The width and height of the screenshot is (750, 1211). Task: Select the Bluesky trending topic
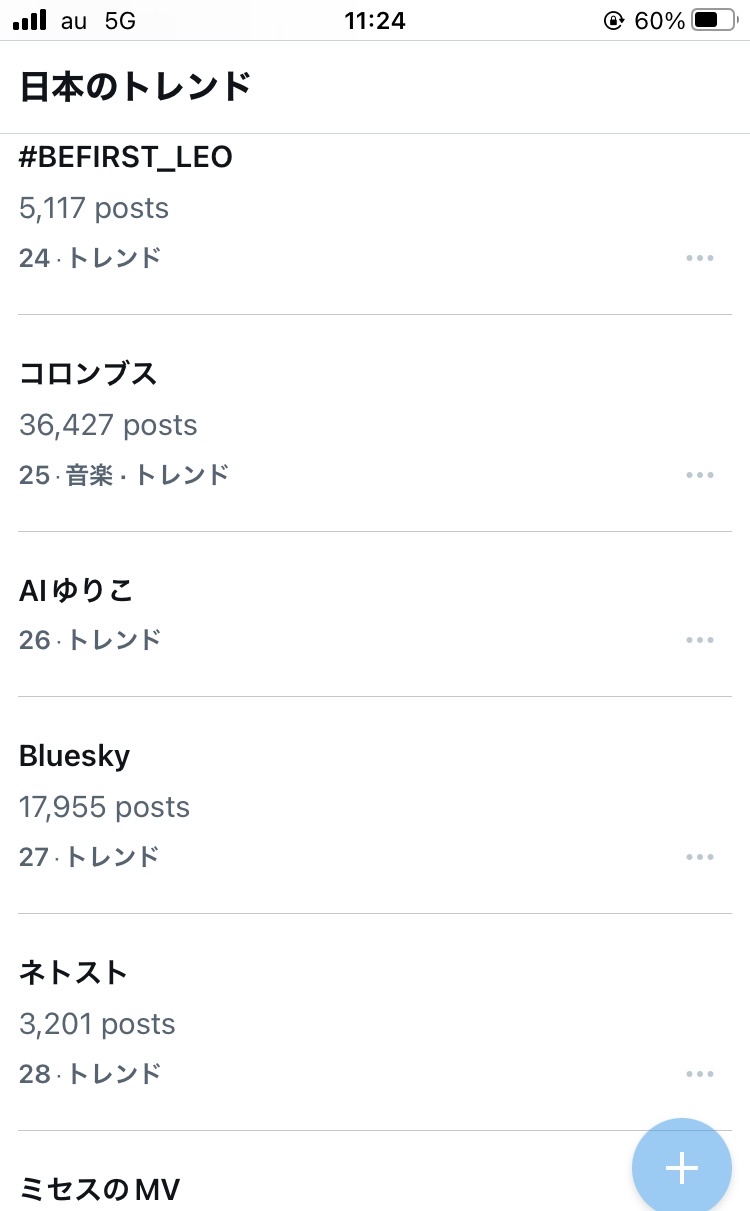click(x=75, y=756)
